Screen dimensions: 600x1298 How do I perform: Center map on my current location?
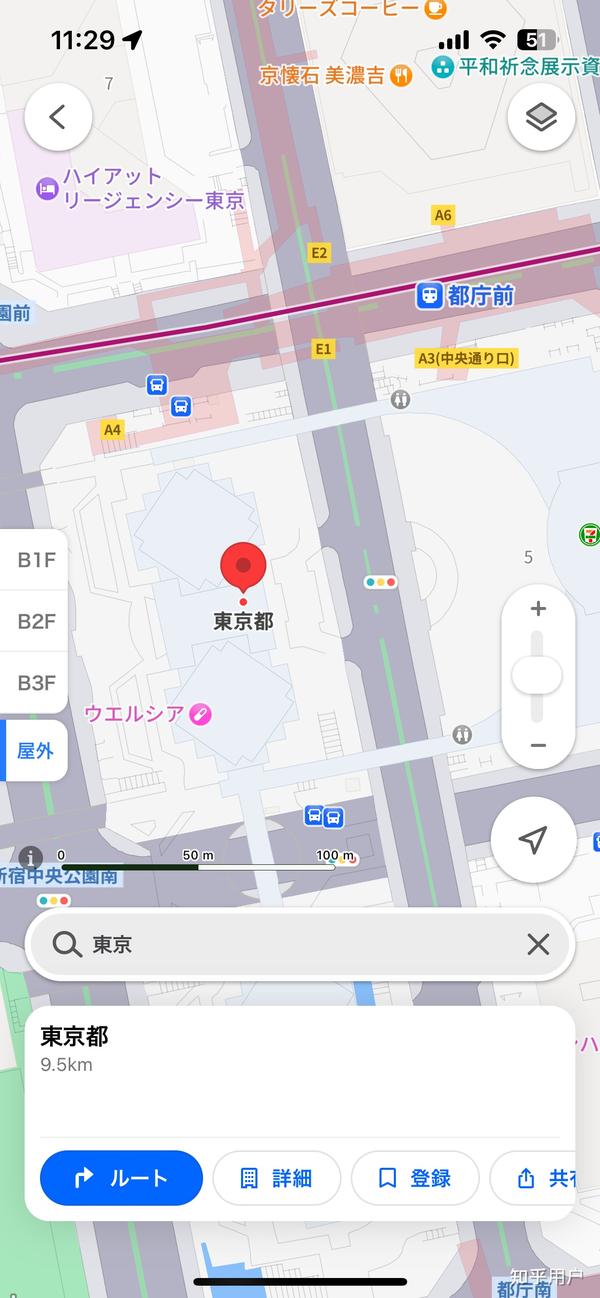[533, 840]
